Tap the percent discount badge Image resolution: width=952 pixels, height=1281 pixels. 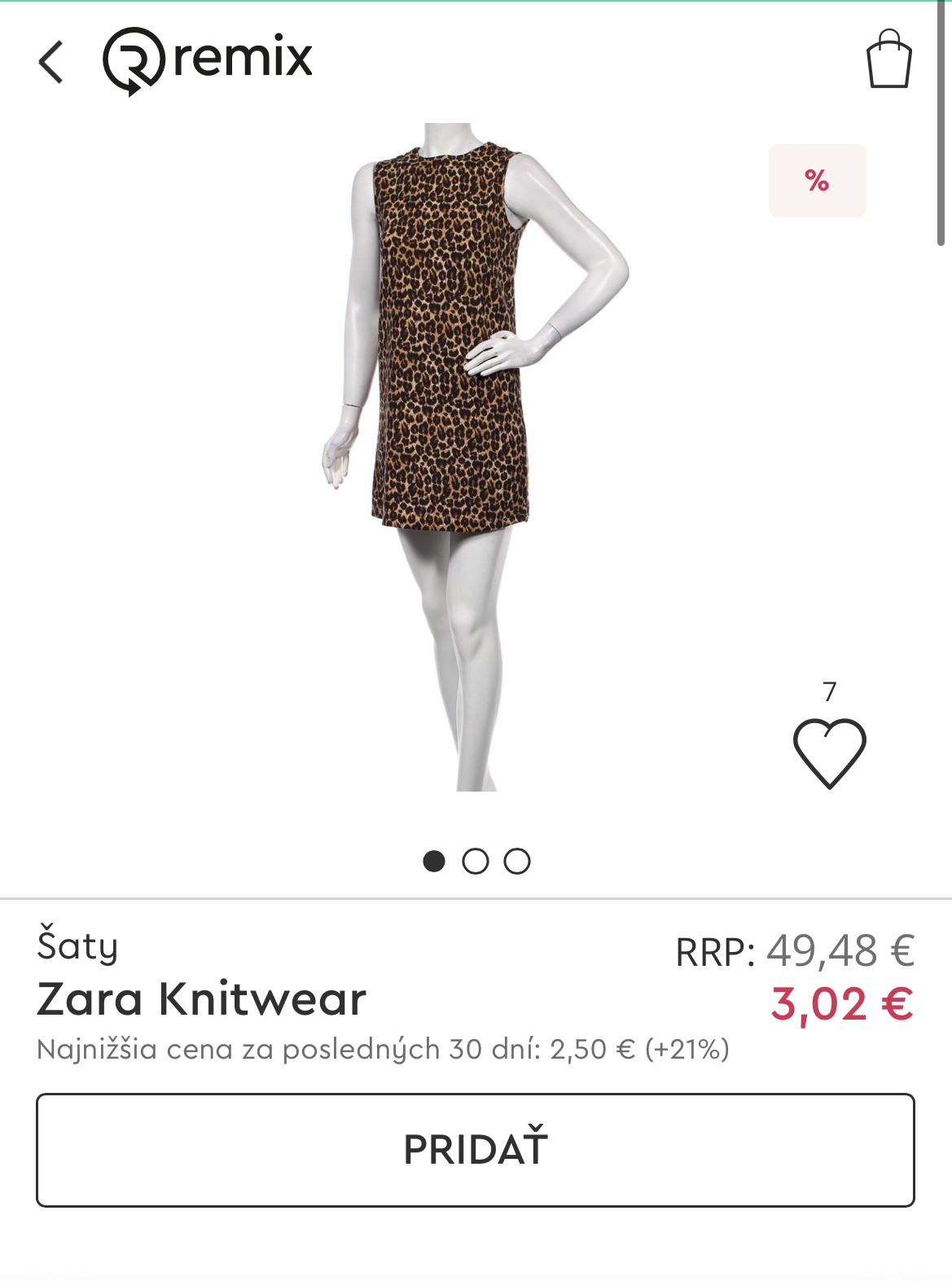tap(817, 181)
